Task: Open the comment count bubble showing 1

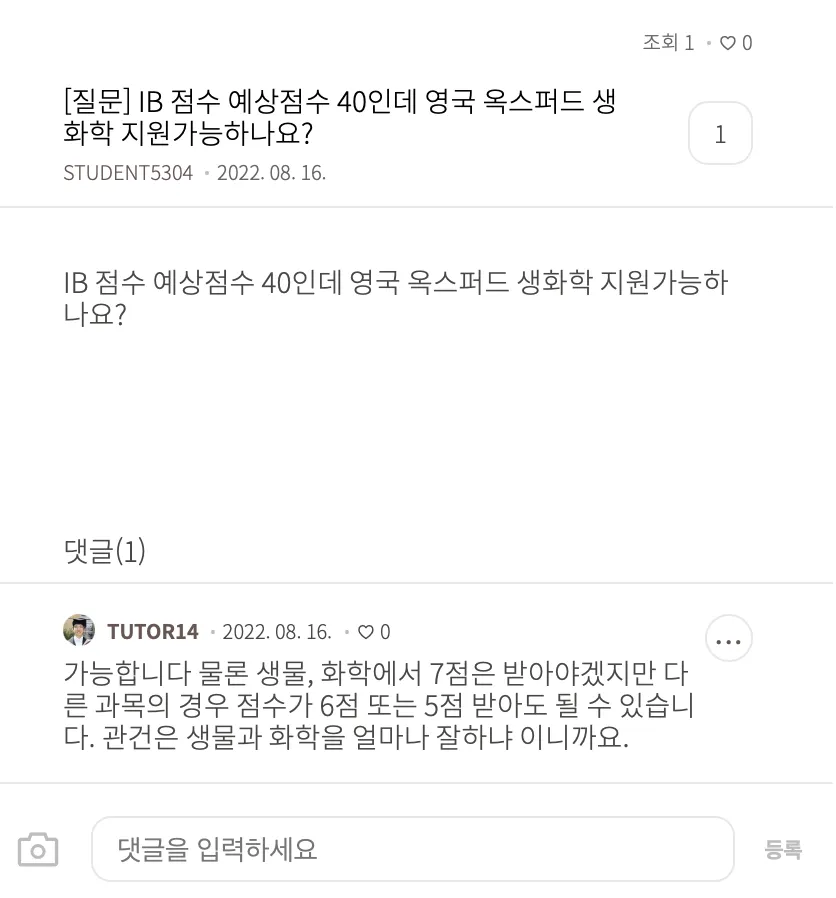Action: pyautogui.click(x=720, y=134)
